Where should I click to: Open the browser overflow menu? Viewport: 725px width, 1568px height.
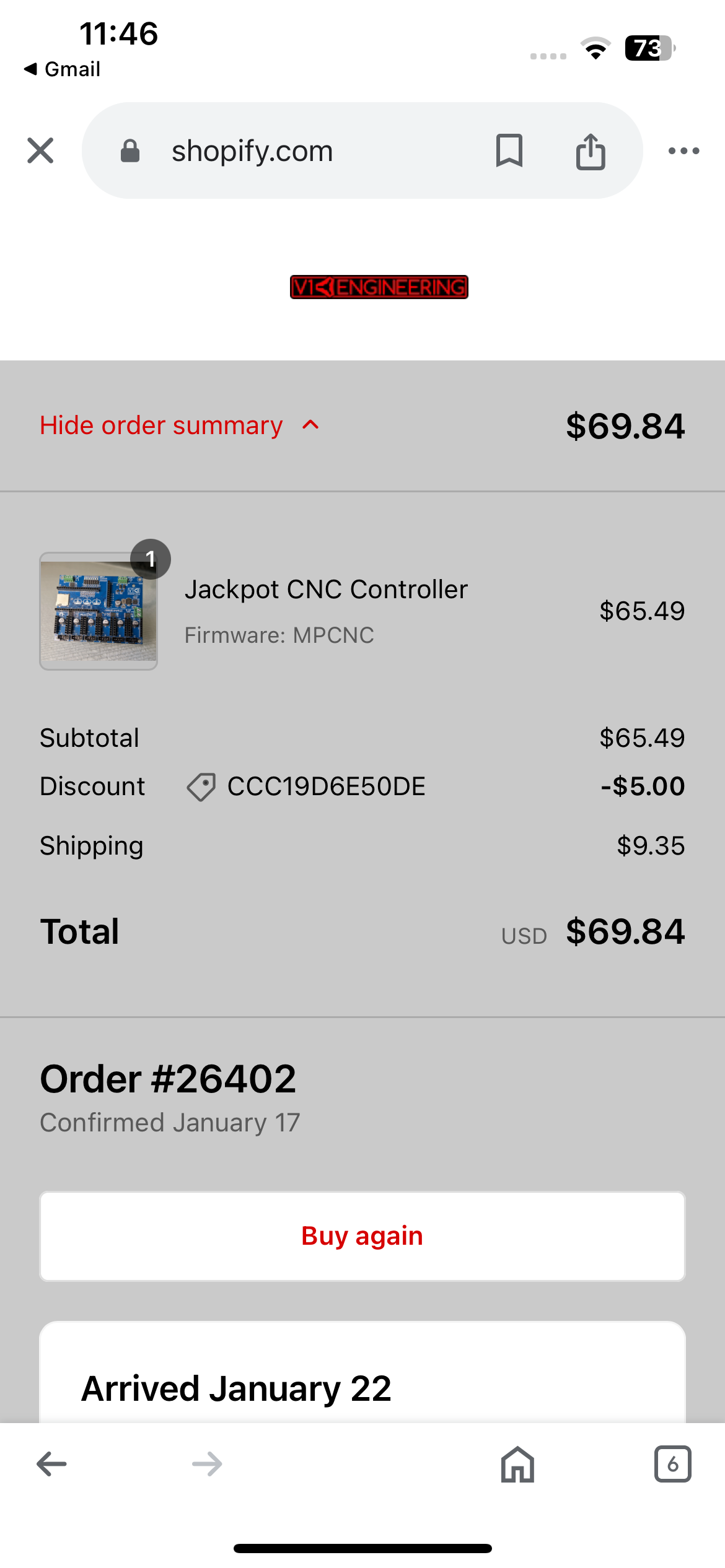(x=684, y=150)
